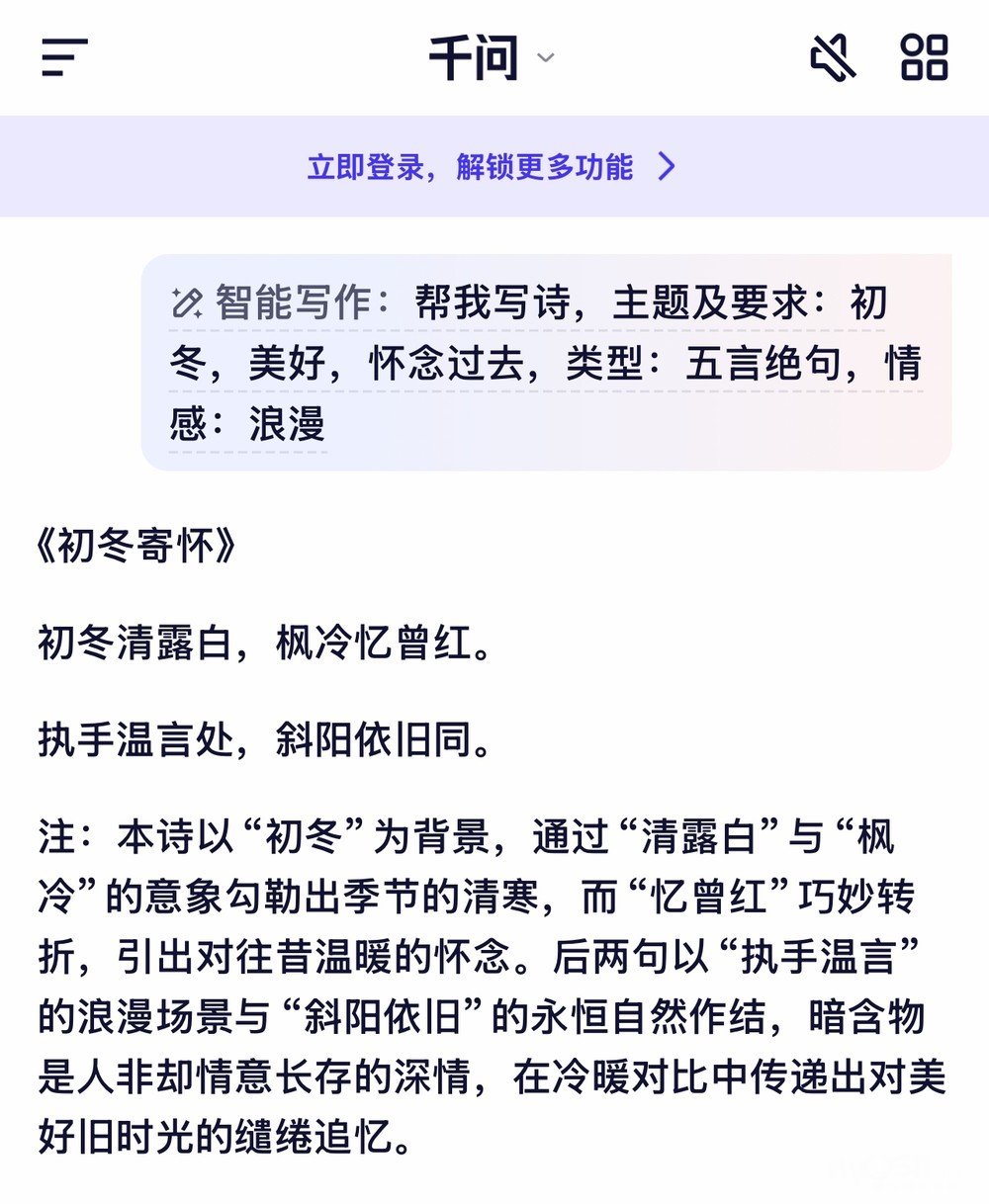Expand the 千问 model dropdown
989x1204 pixels.
[x=492, y=57]
